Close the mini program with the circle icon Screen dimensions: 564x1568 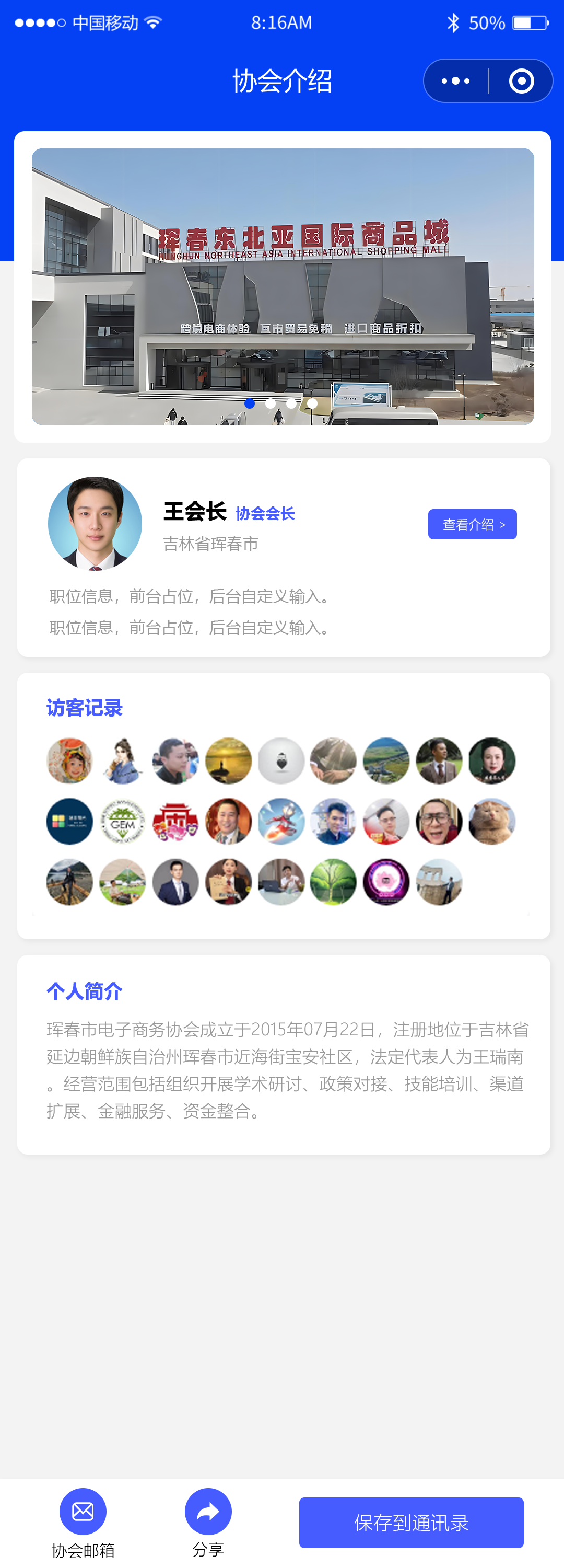pos(521,81)
